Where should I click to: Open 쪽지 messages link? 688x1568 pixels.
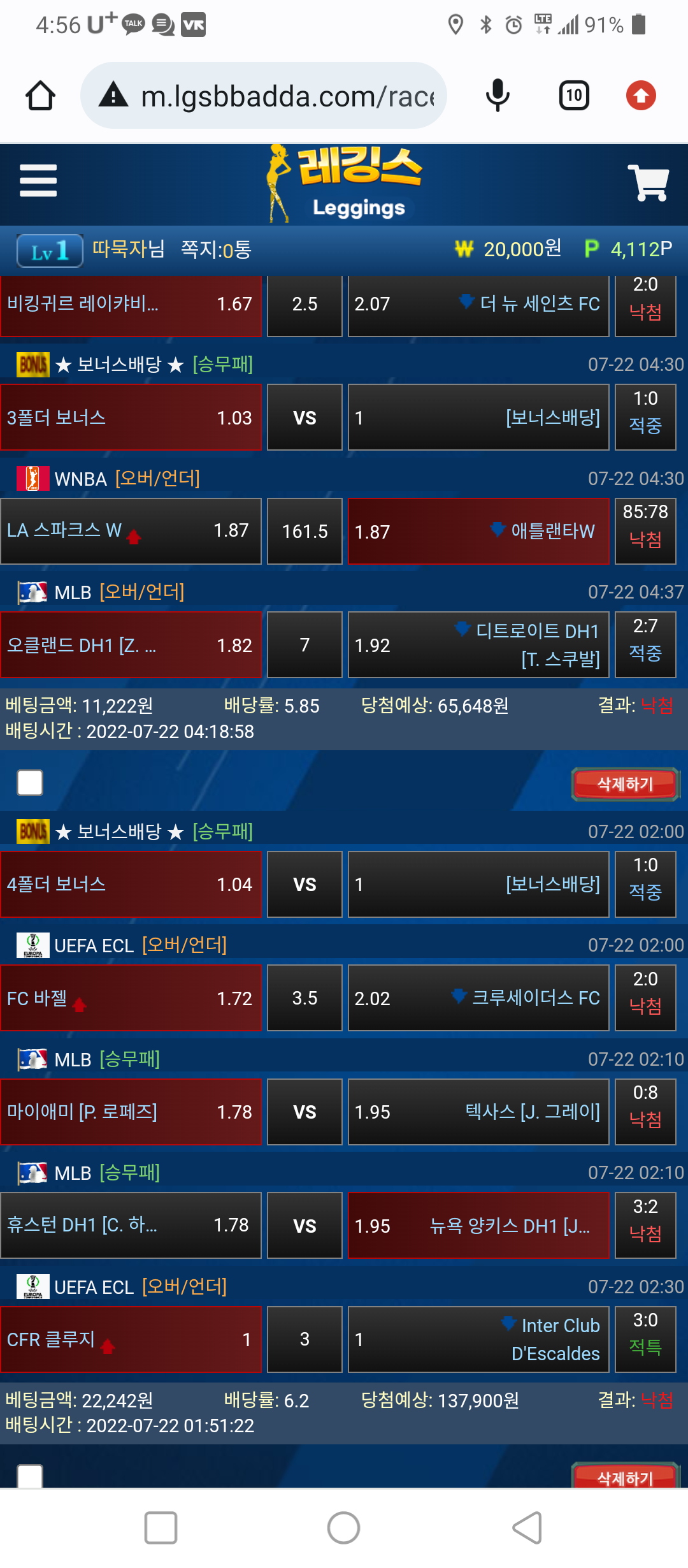[x=216, y=249]
